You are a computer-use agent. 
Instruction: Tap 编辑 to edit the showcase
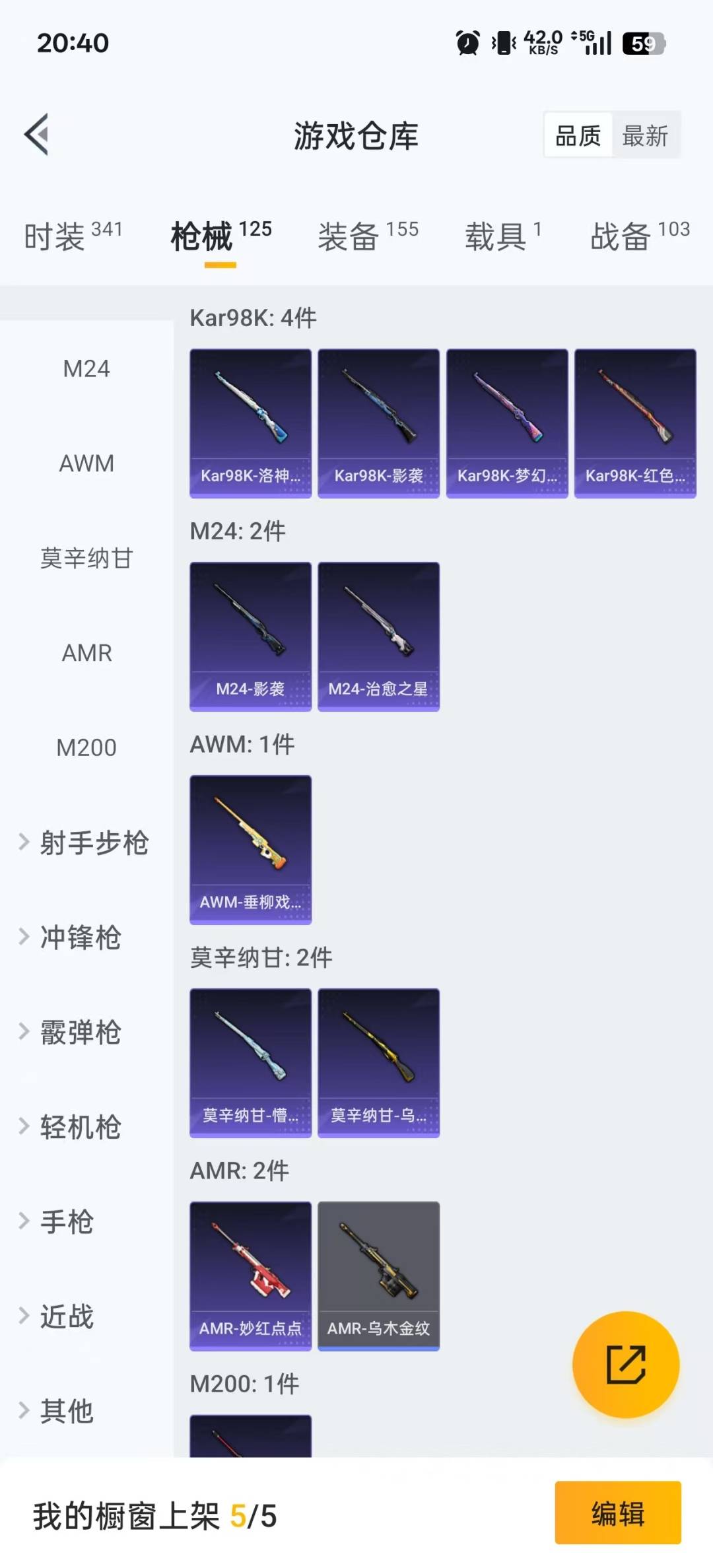tap(617, 1513)
